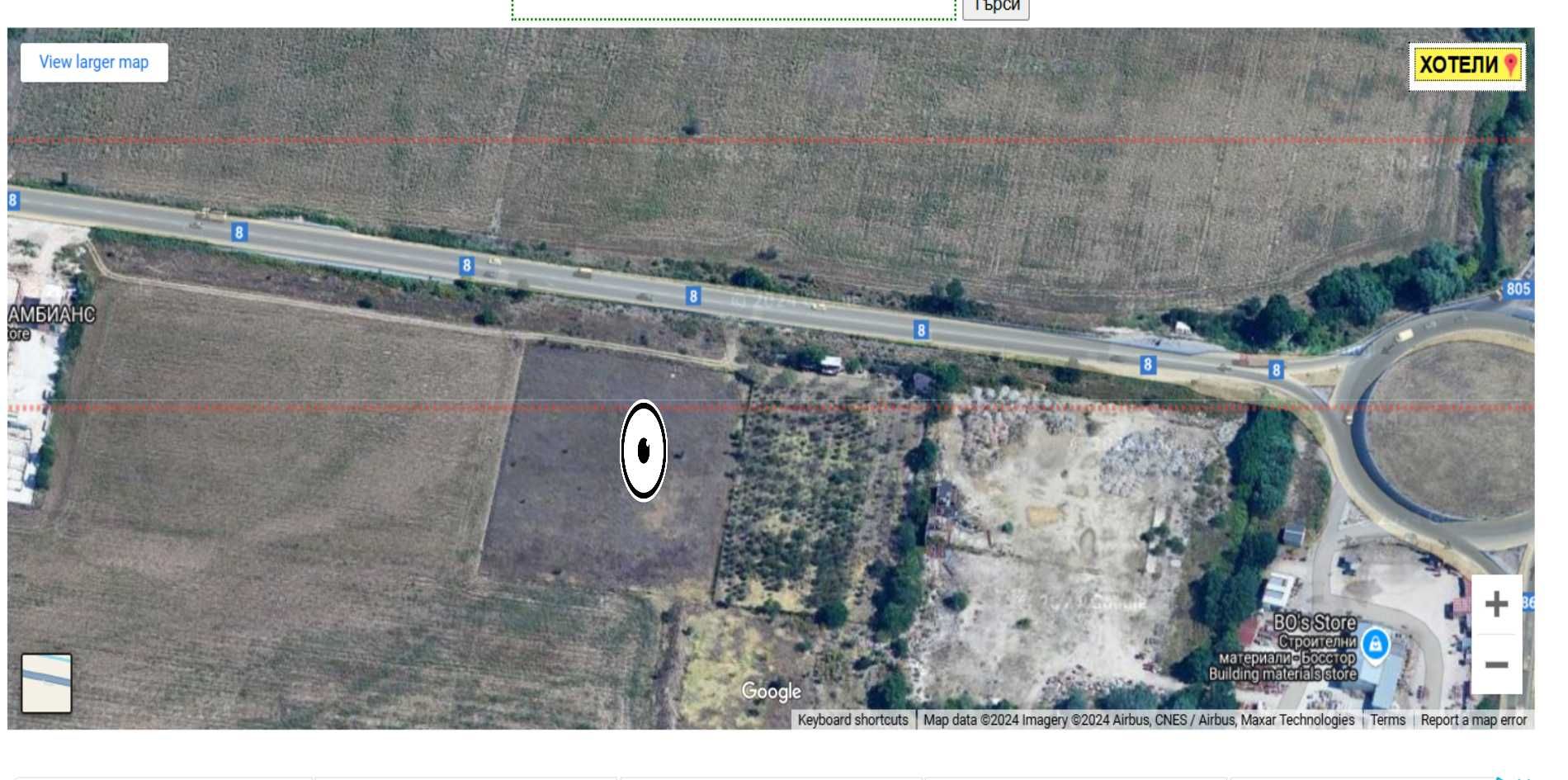The width and height of the screenshot is (1568, 780).
Task: Open the Google logo link
Action: point(771,692)
